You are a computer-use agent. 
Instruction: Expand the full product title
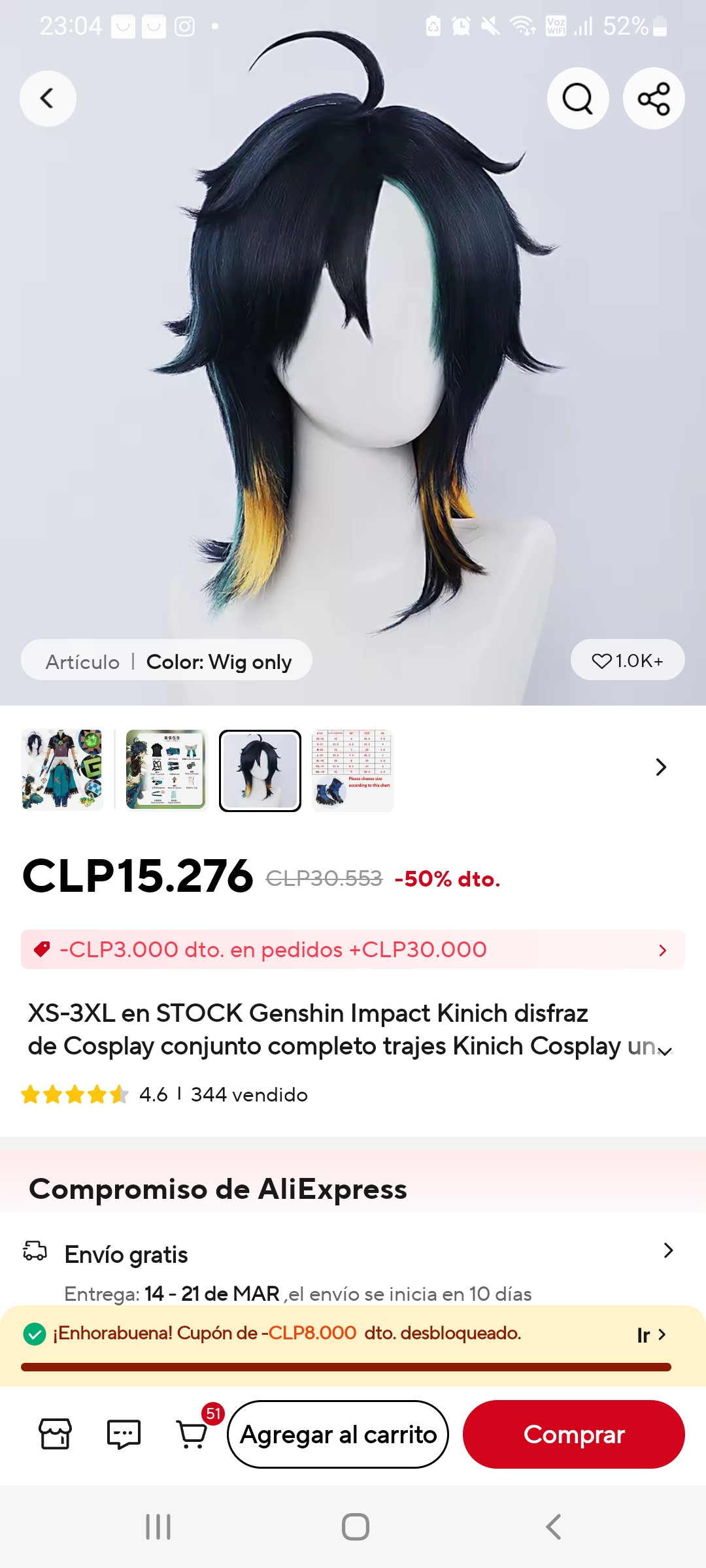pos(665,1051)
